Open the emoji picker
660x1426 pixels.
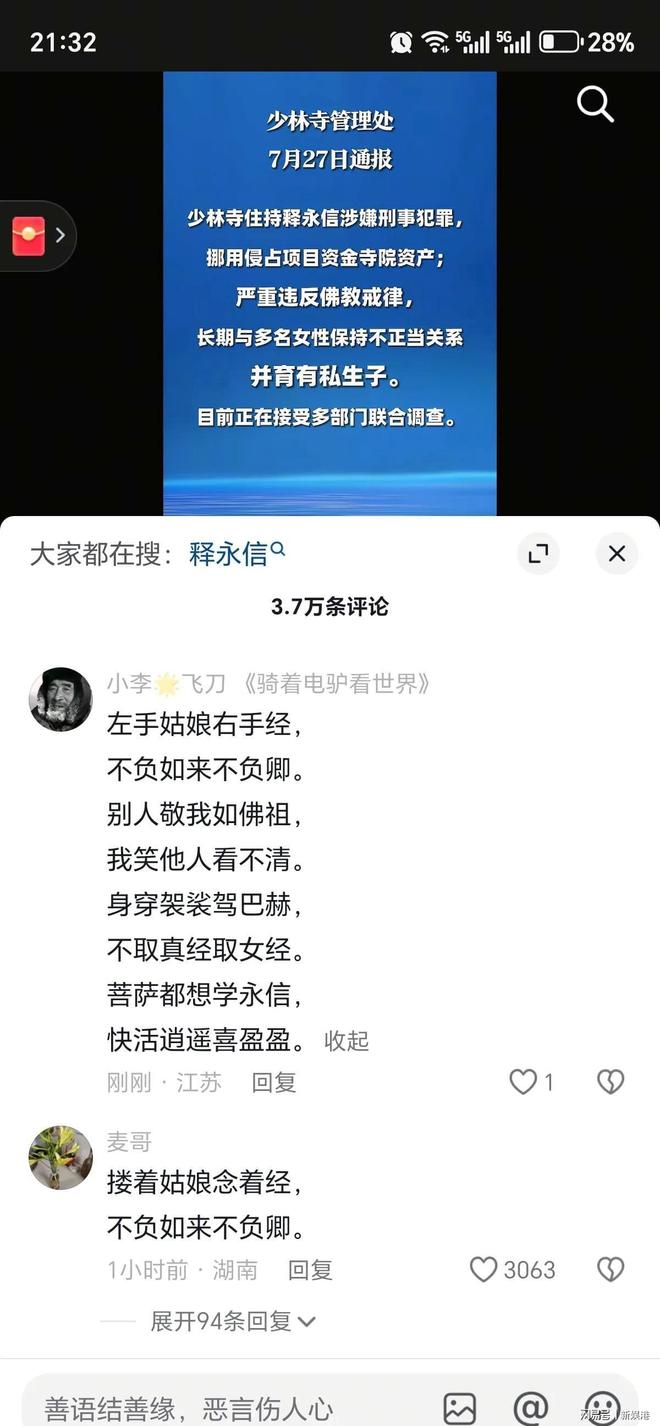pos(601,1408)
